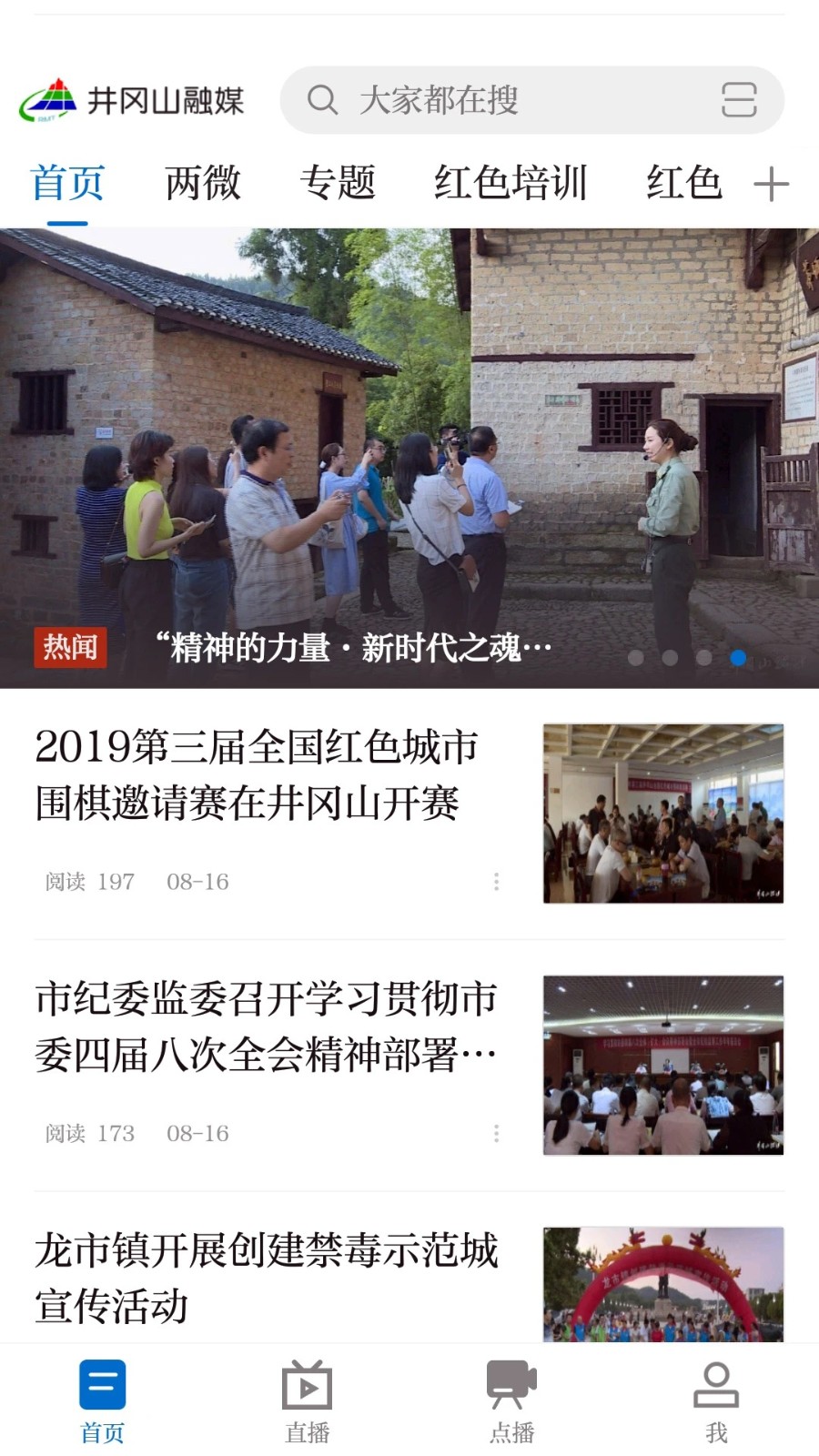
Task: Open the 红色 channel
Action: pos(684,182)
